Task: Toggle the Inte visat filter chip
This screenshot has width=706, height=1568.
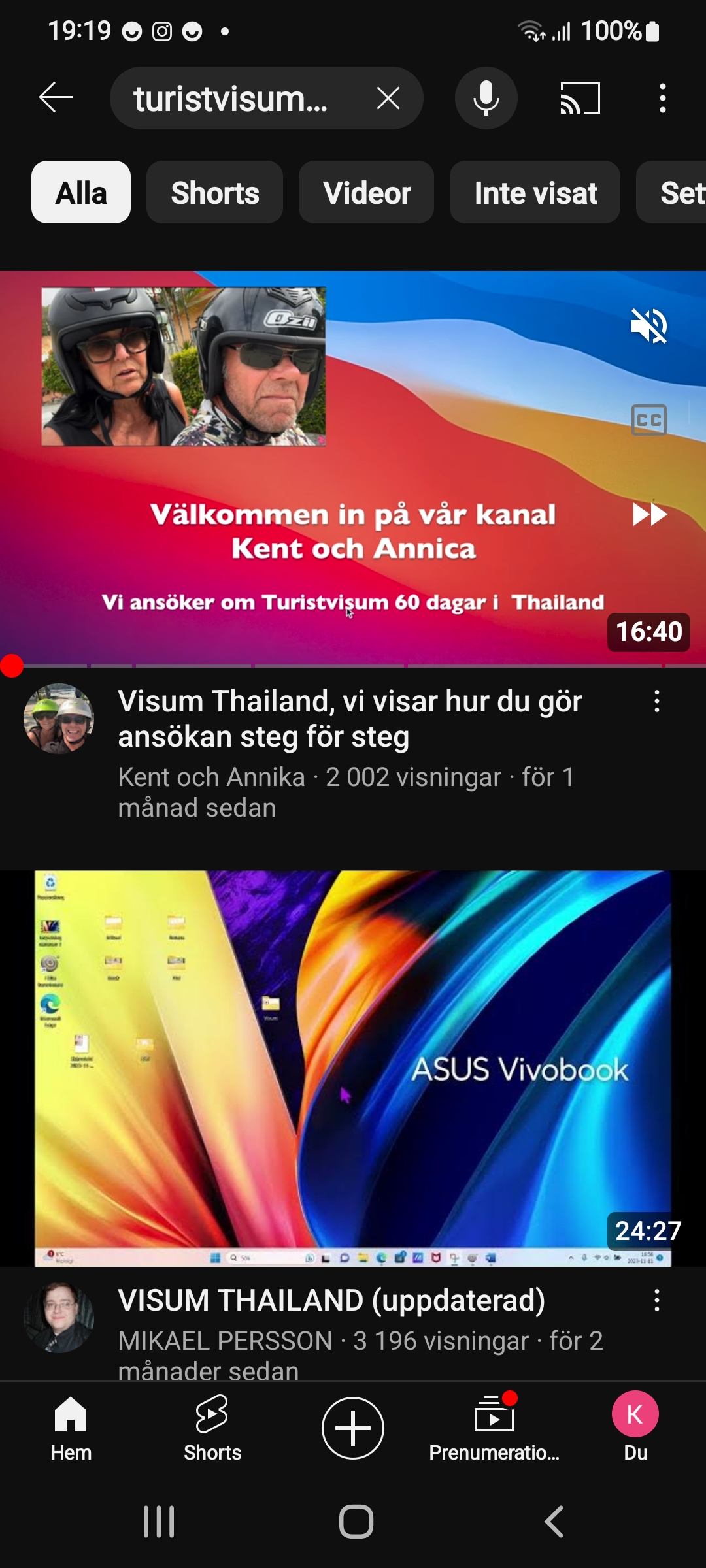Action: pyautogui.click(x=535, y=192)
